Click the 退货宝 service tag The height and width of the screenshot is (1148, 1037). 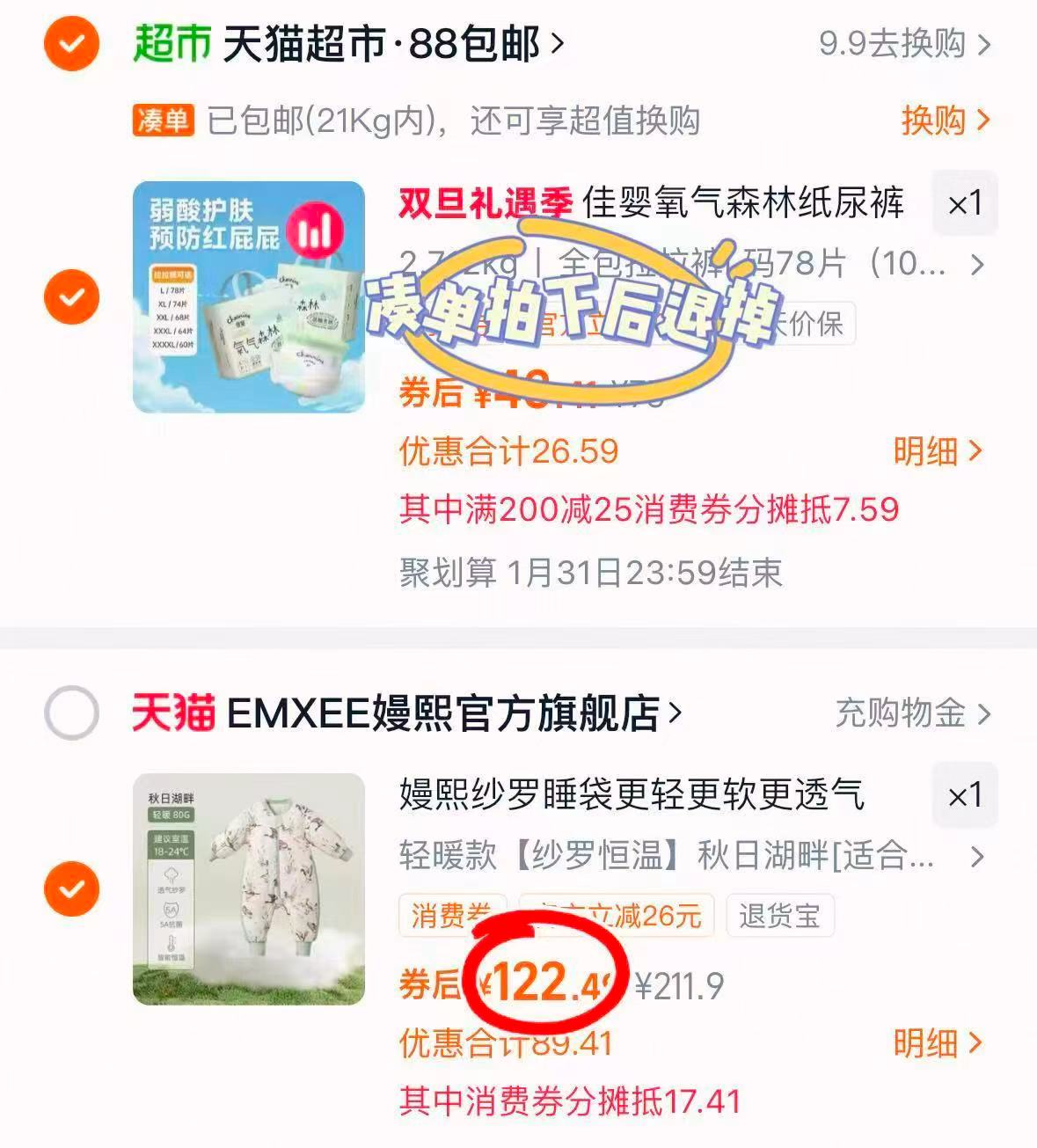(779, 916)
